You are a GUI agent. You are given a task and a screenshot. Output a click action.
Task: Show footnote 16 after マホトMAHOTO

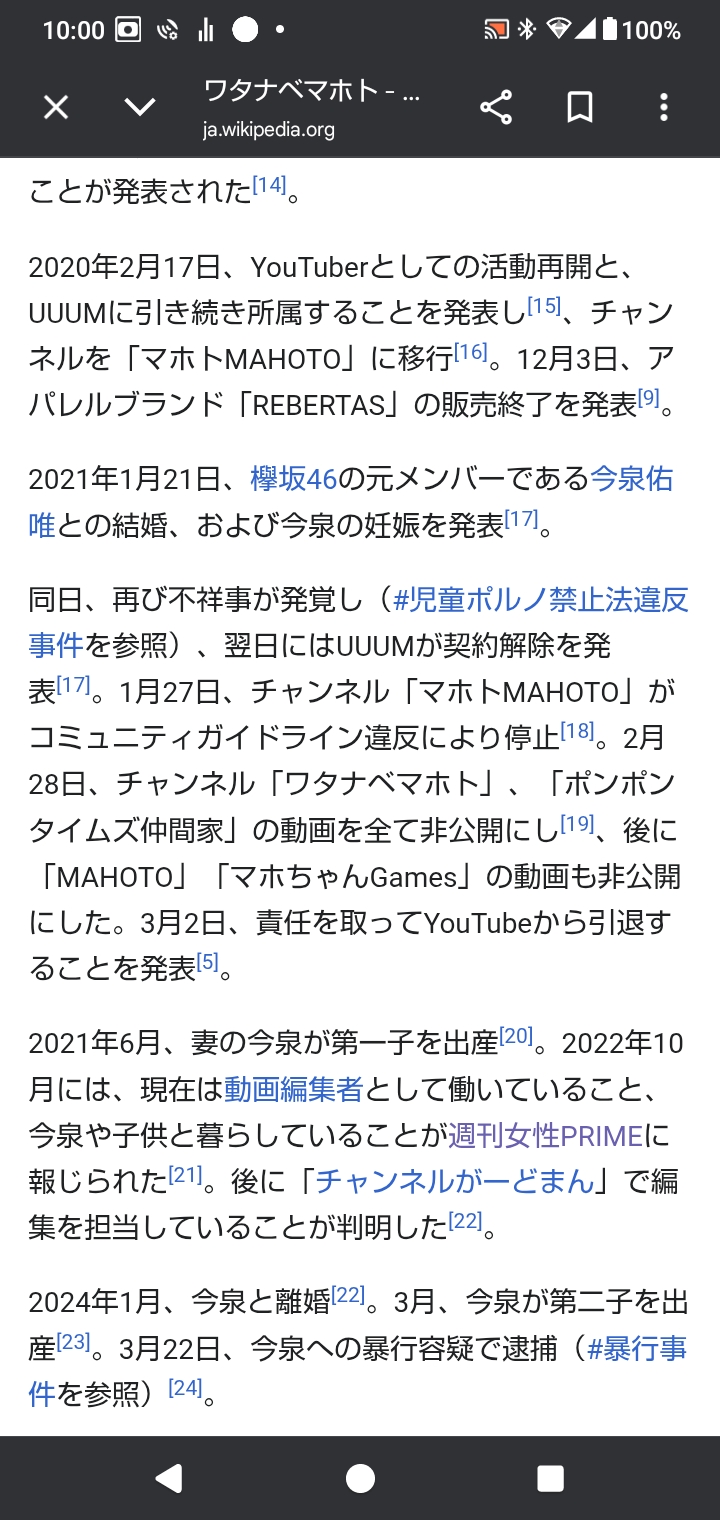[470, 351]
